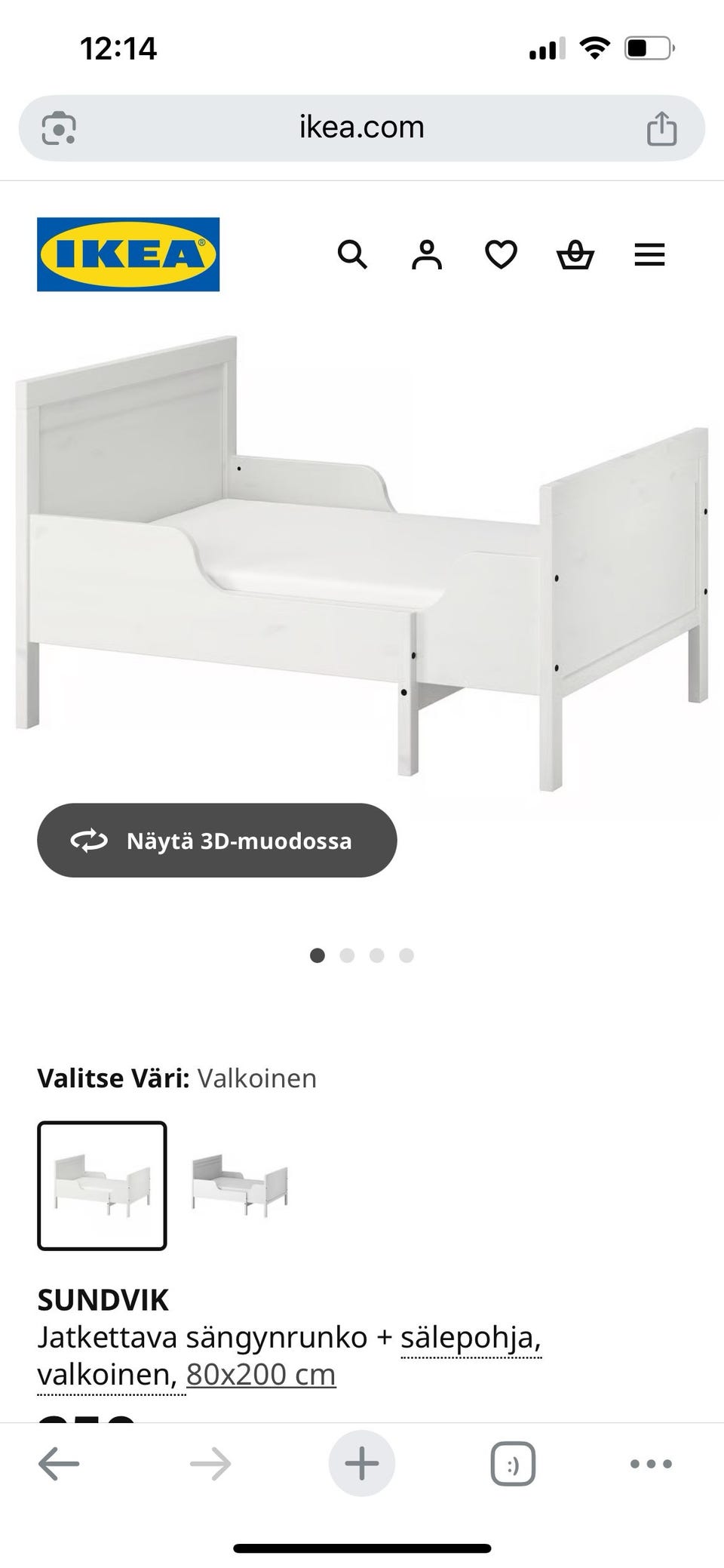Go to the IKEA home logo
724x1568 pixels.
coord(128,254)
